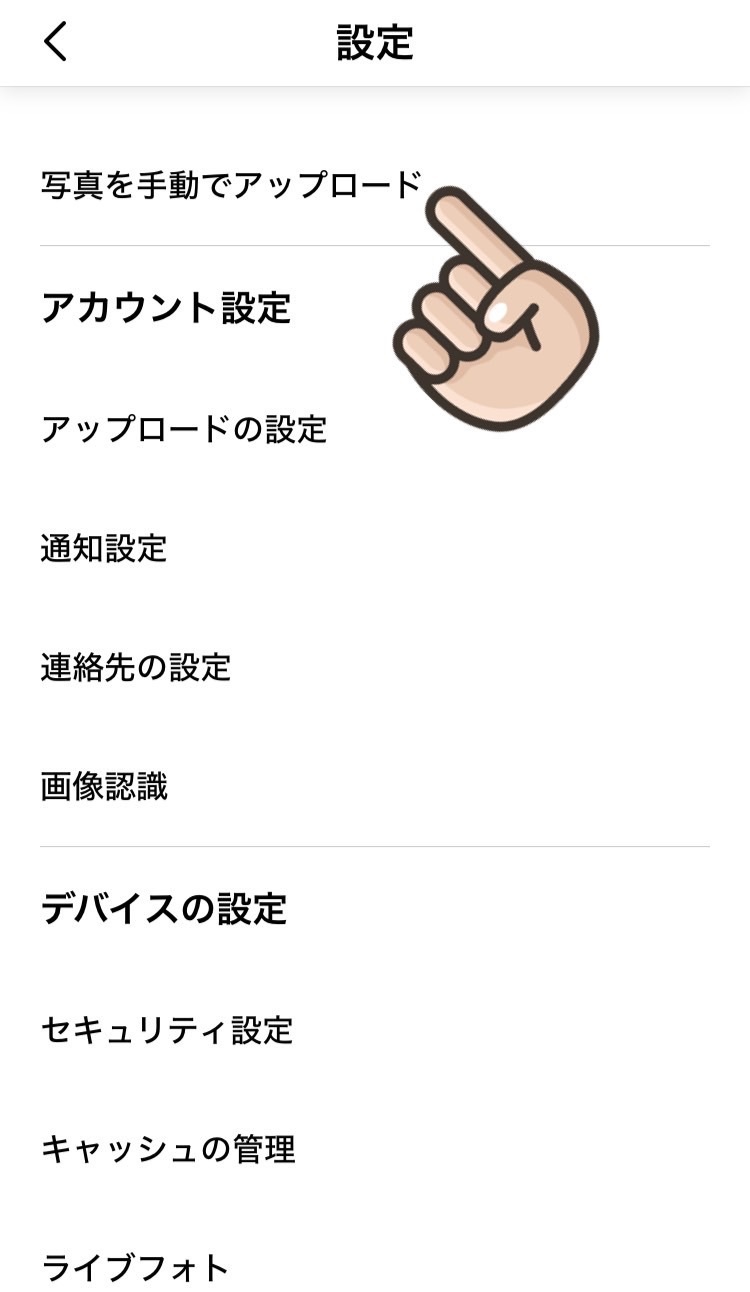The width and height of the screenshot is (750, 1292).
Task: Open セキュリティ設定
Action: (x=375, y=1030)
